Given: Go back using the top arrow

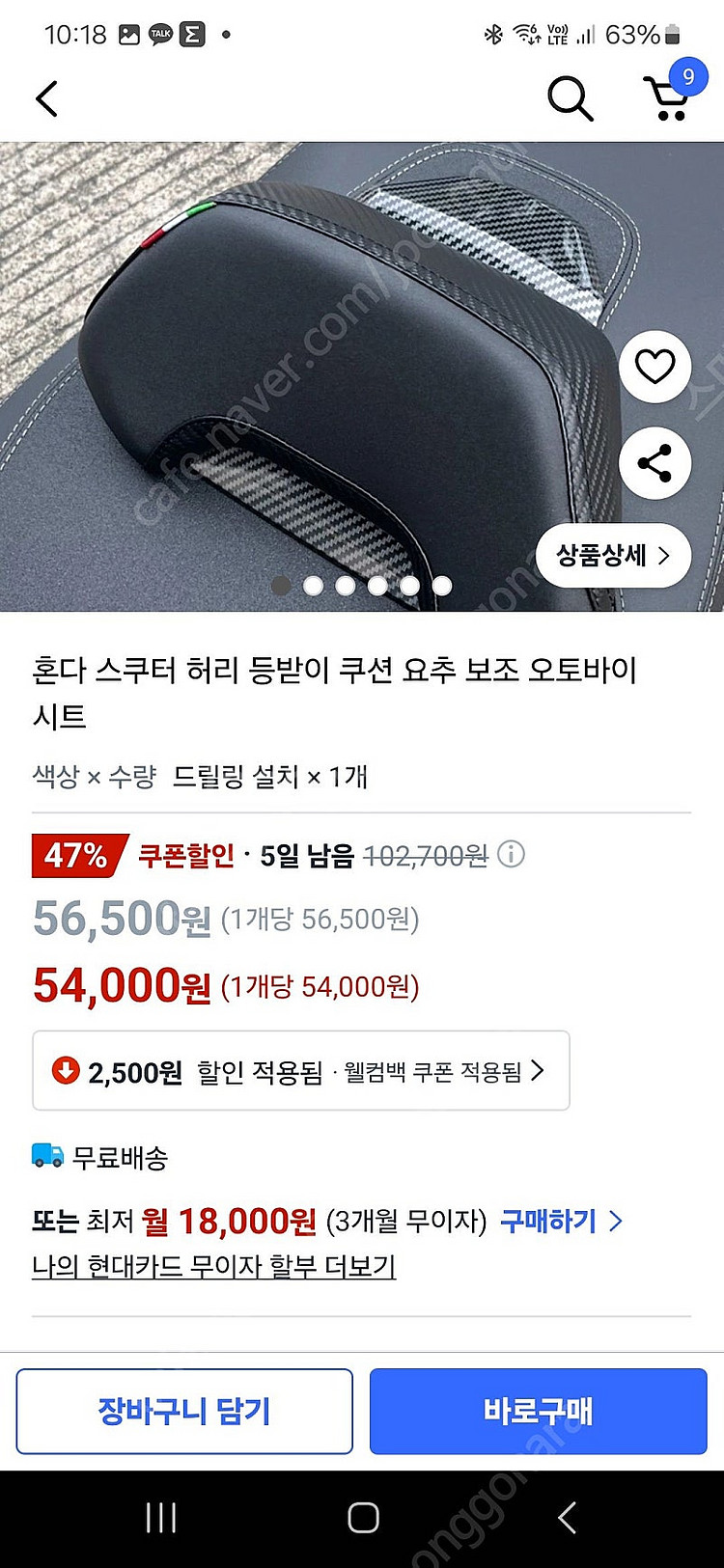Looking at the screenshot, I should [46, 98].
